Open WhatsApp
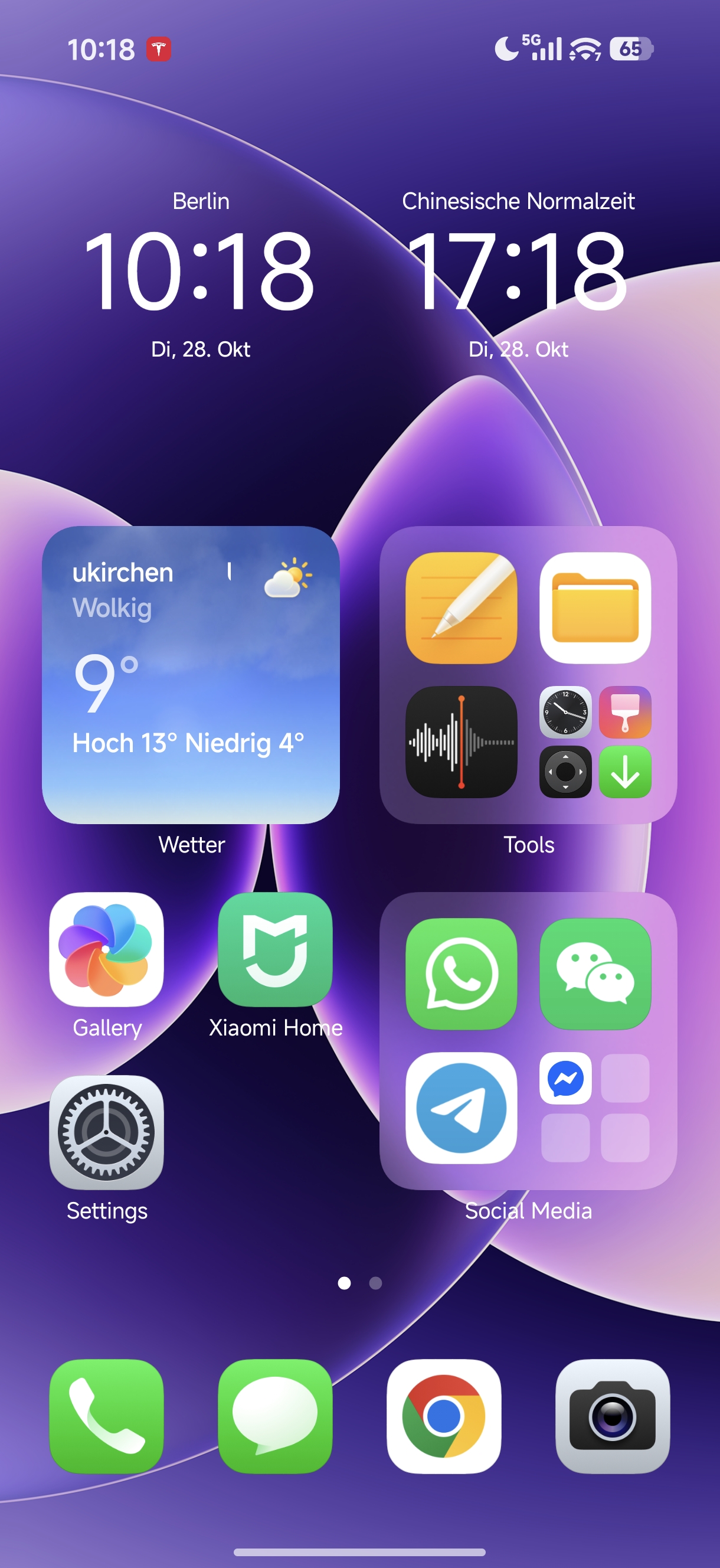 [x=462, y=974]
